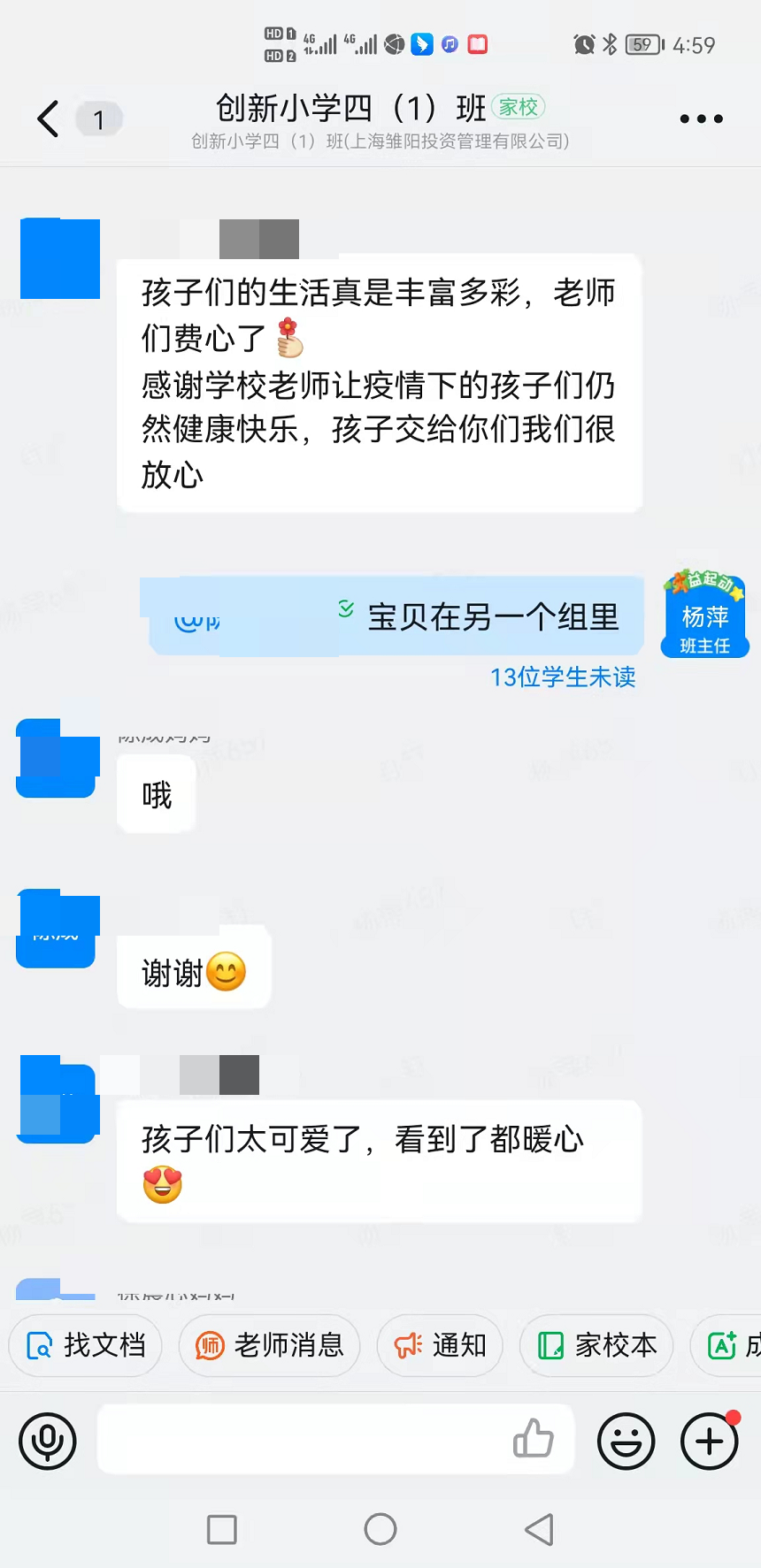761x1568 pixels.
Task: Focus the message input field
Action: tap(301, 1439)
